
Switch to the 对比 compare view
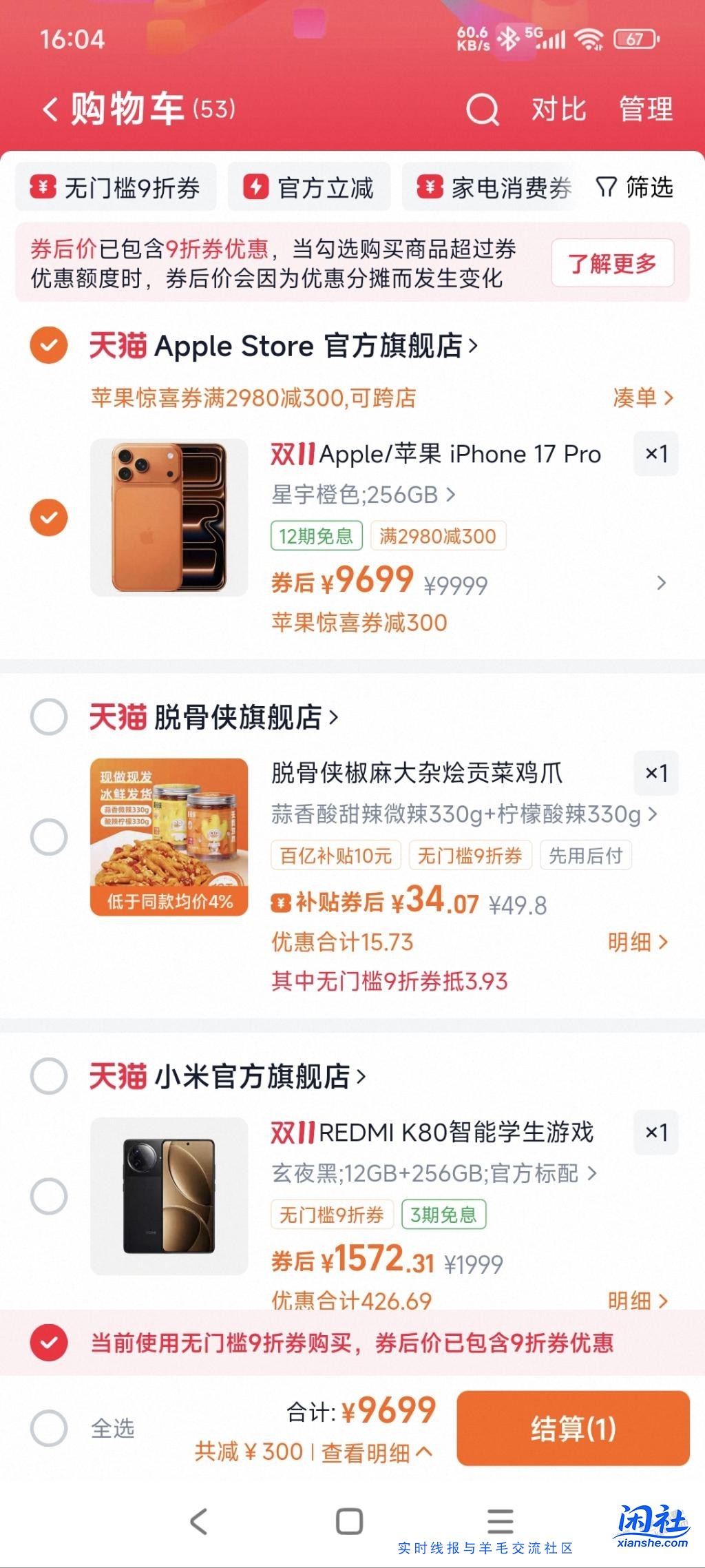point(557,109)
